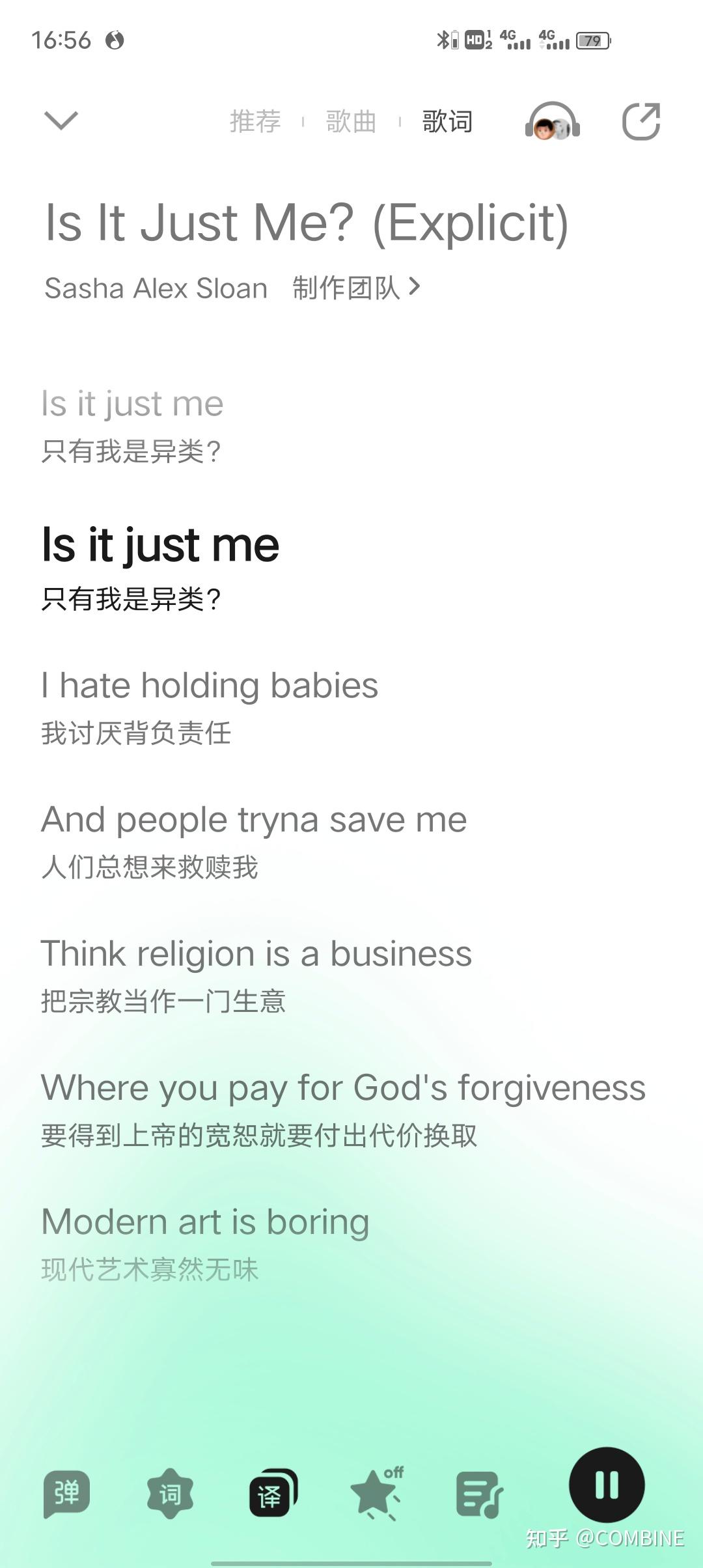Screen dimensions: 703x1568
Task: Open the lyrics note icon
Action: pyautogui.click(x=479, y=1494)
